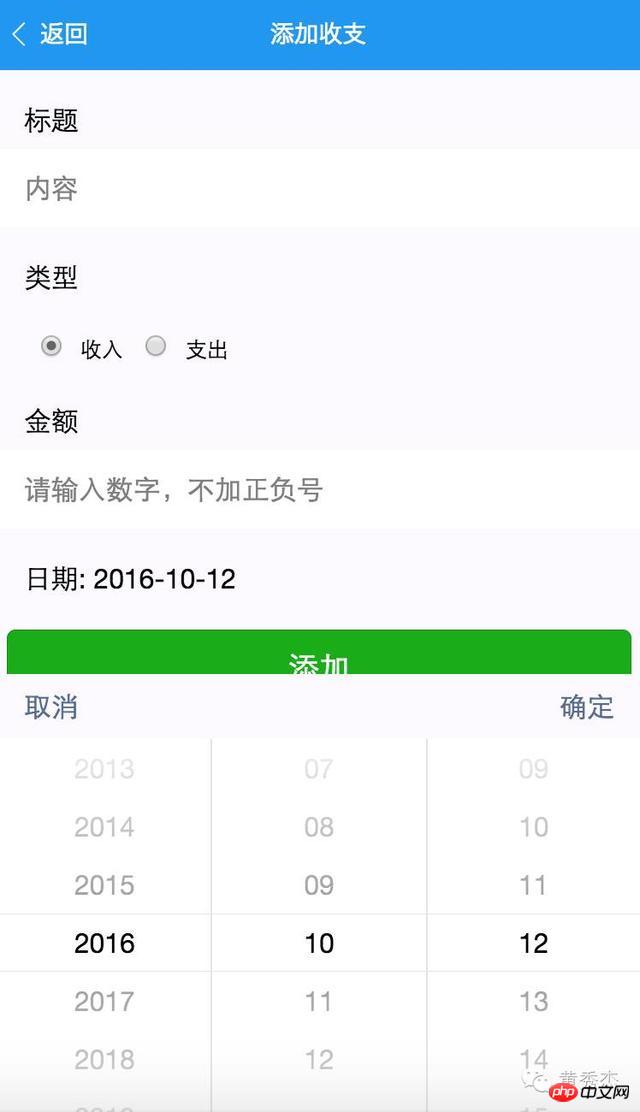Screen dimensions: 640x1112
Task: Focus the 金额 amount number field
Action: click(x=320, y=490)
